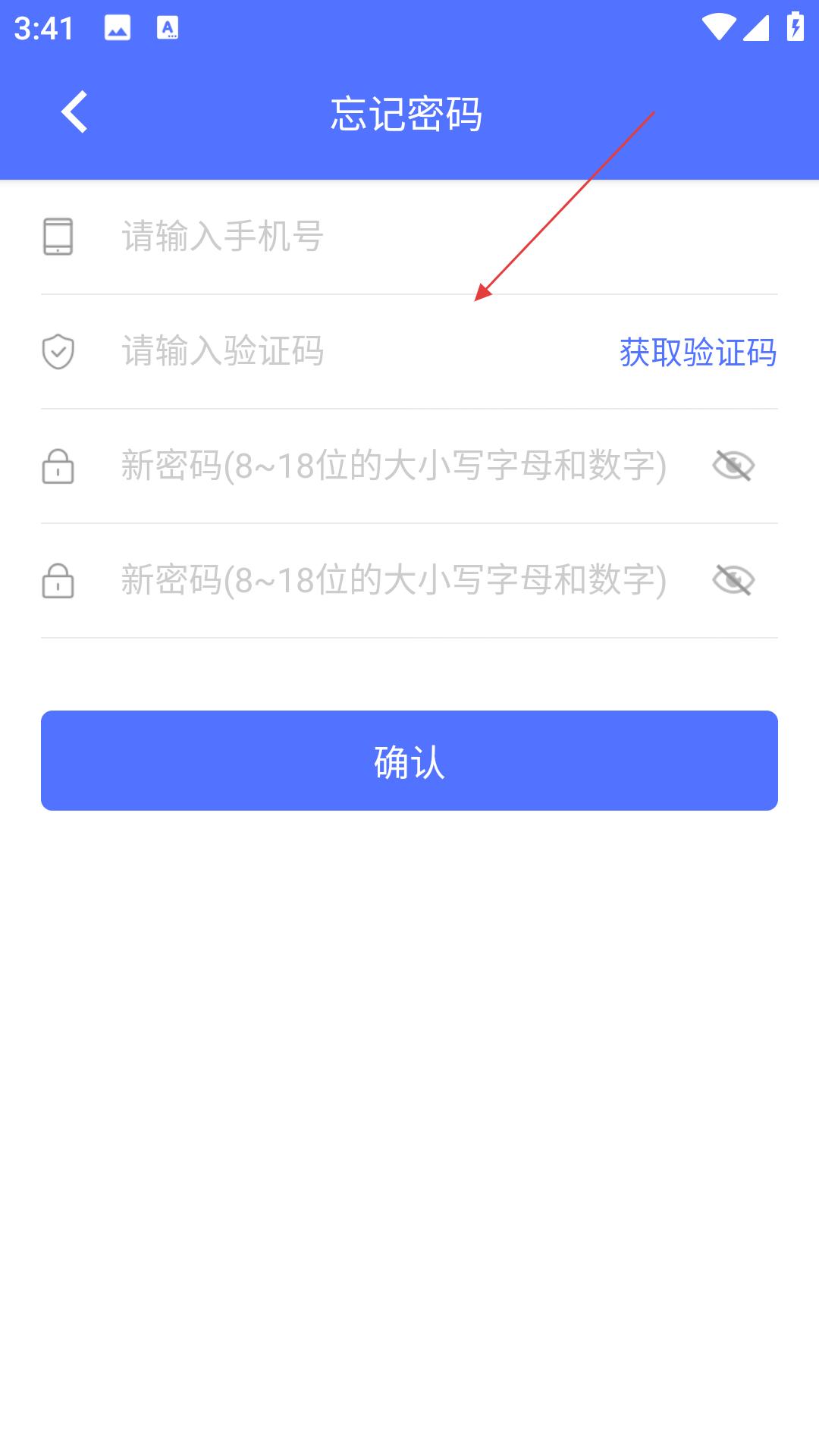Go back using the top-left arrow

(x=74, y=112)
